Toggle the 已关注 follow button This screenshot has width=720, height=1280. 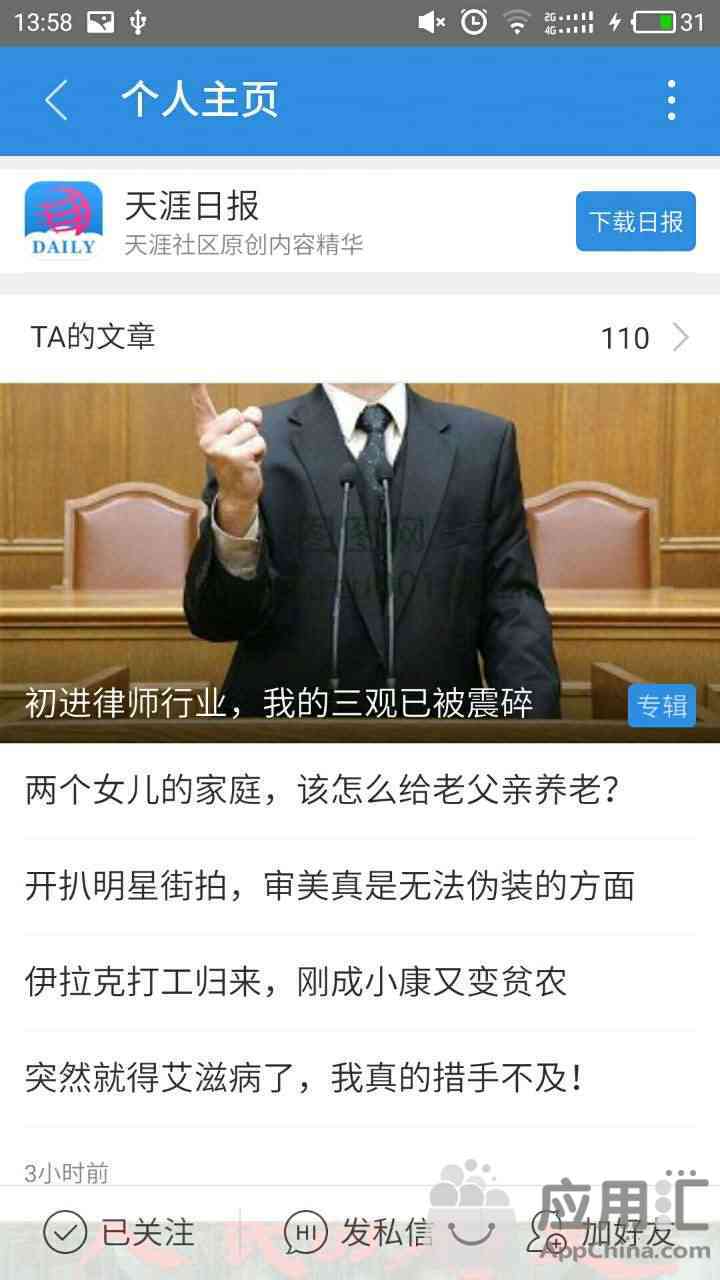(x=120, y=1233)
